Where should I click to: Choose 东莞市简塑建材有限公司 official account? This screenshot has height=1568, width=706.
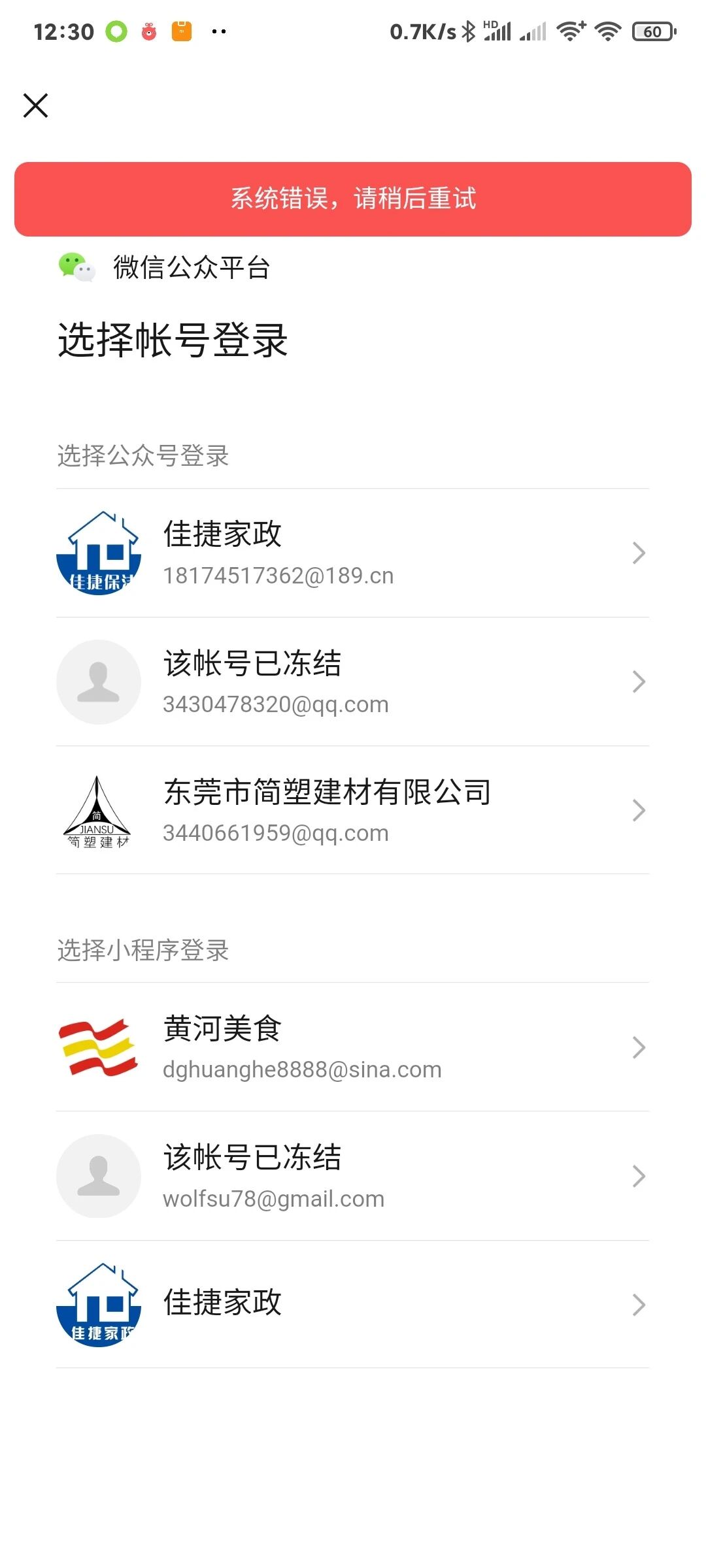pos(352,810)
